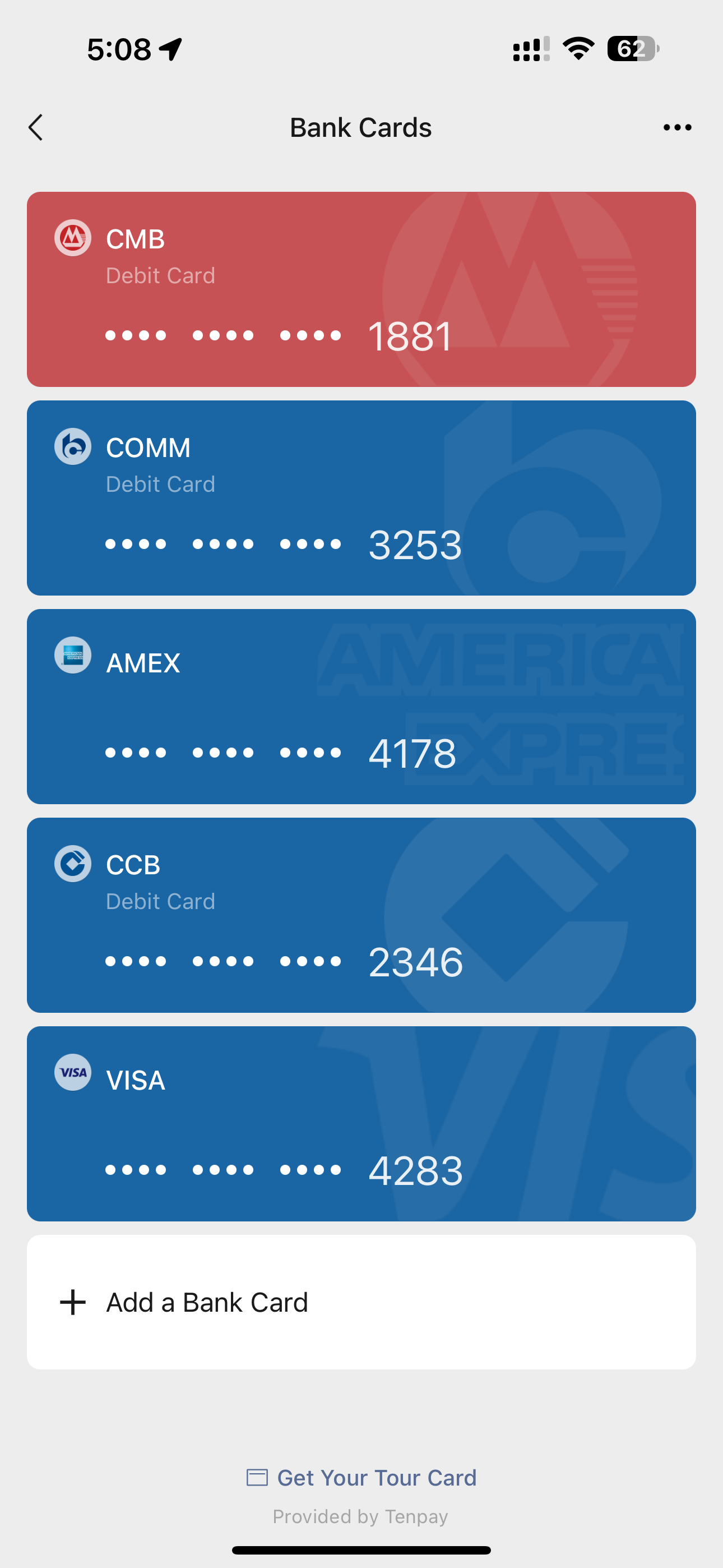Image resolution: width=723 pixels, height=1568 pixels.
Task: Select the COMM debit card ending 3253
Action: pos(361,498)
